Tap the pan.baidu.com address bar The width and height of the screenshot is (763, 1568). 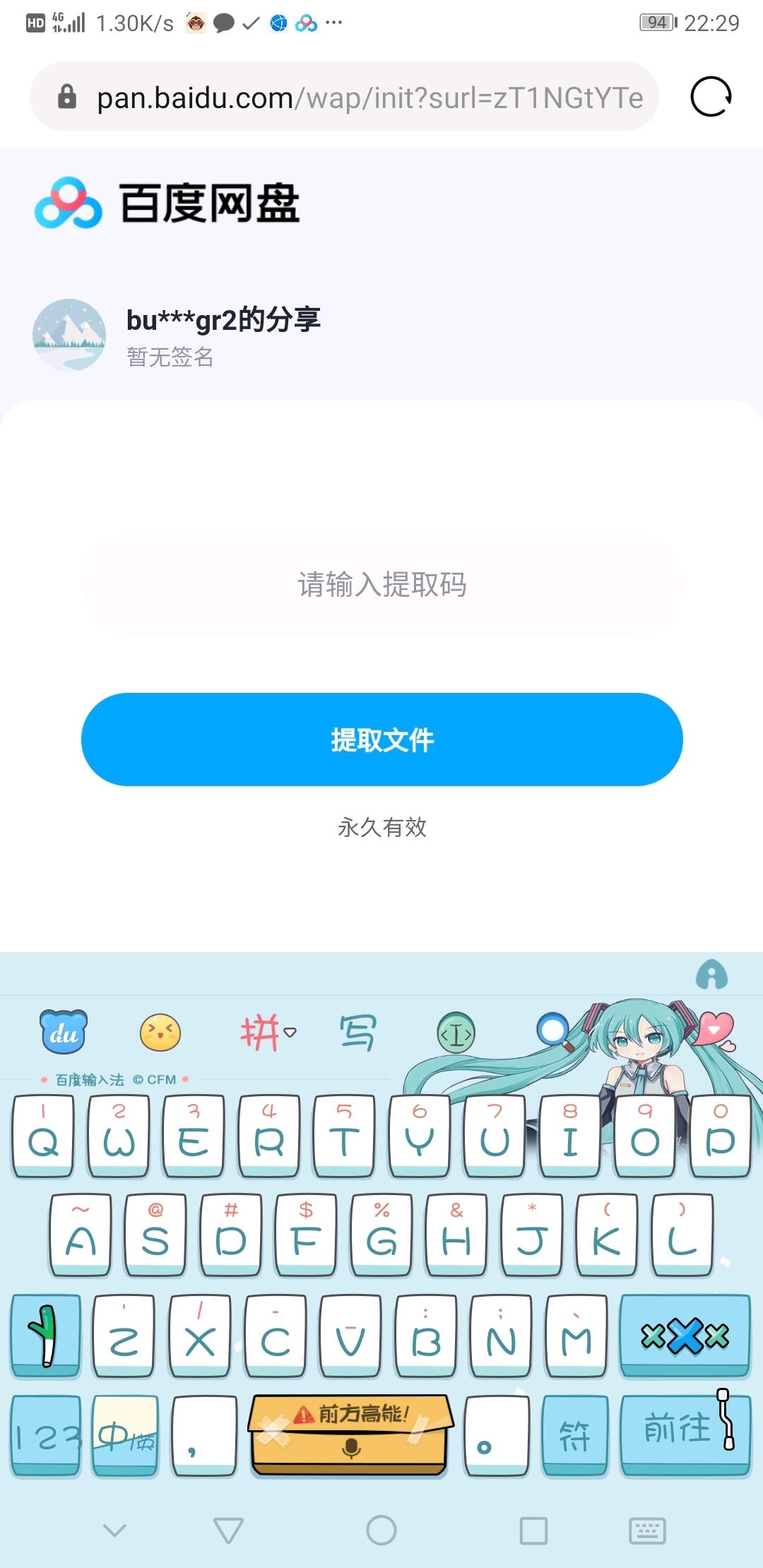(x=345, y=97)
